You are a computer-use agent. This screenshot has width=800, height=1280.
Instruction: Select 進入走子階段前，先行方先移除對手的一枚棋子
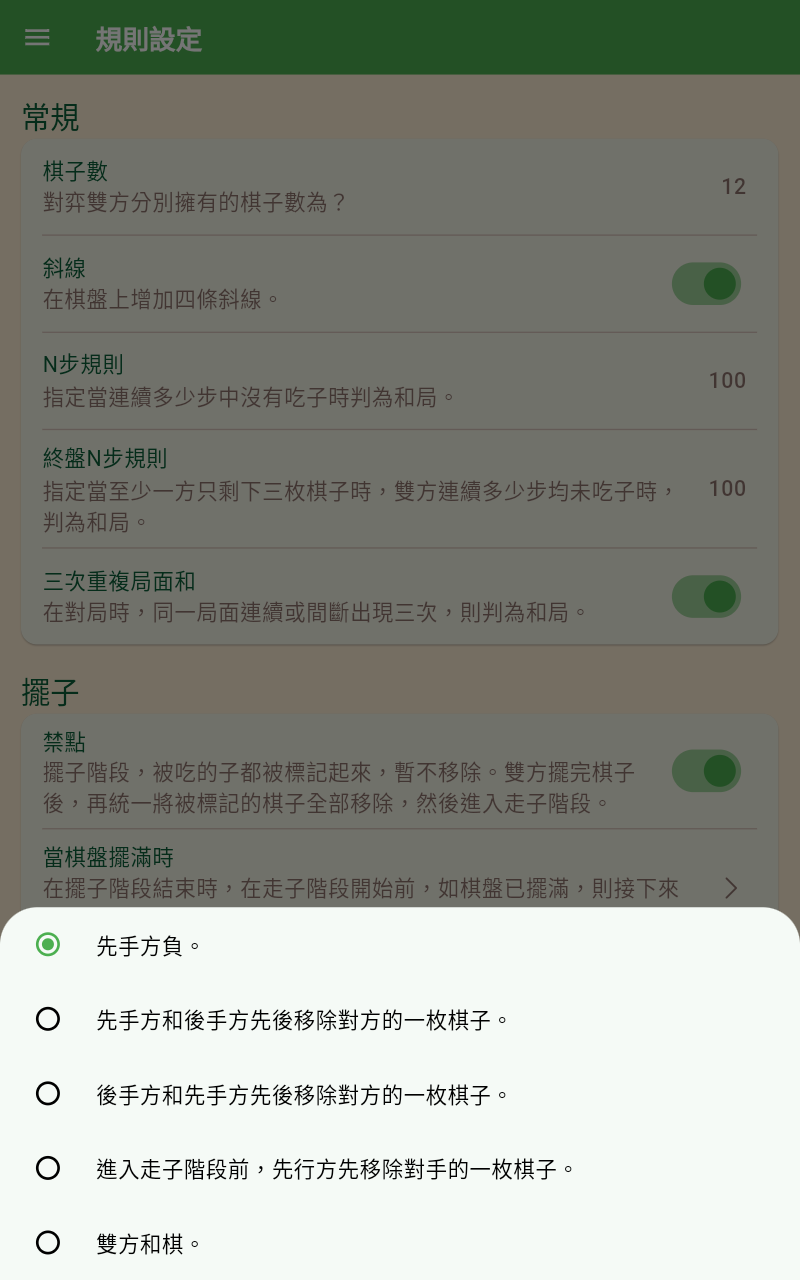pos(400,1168)
